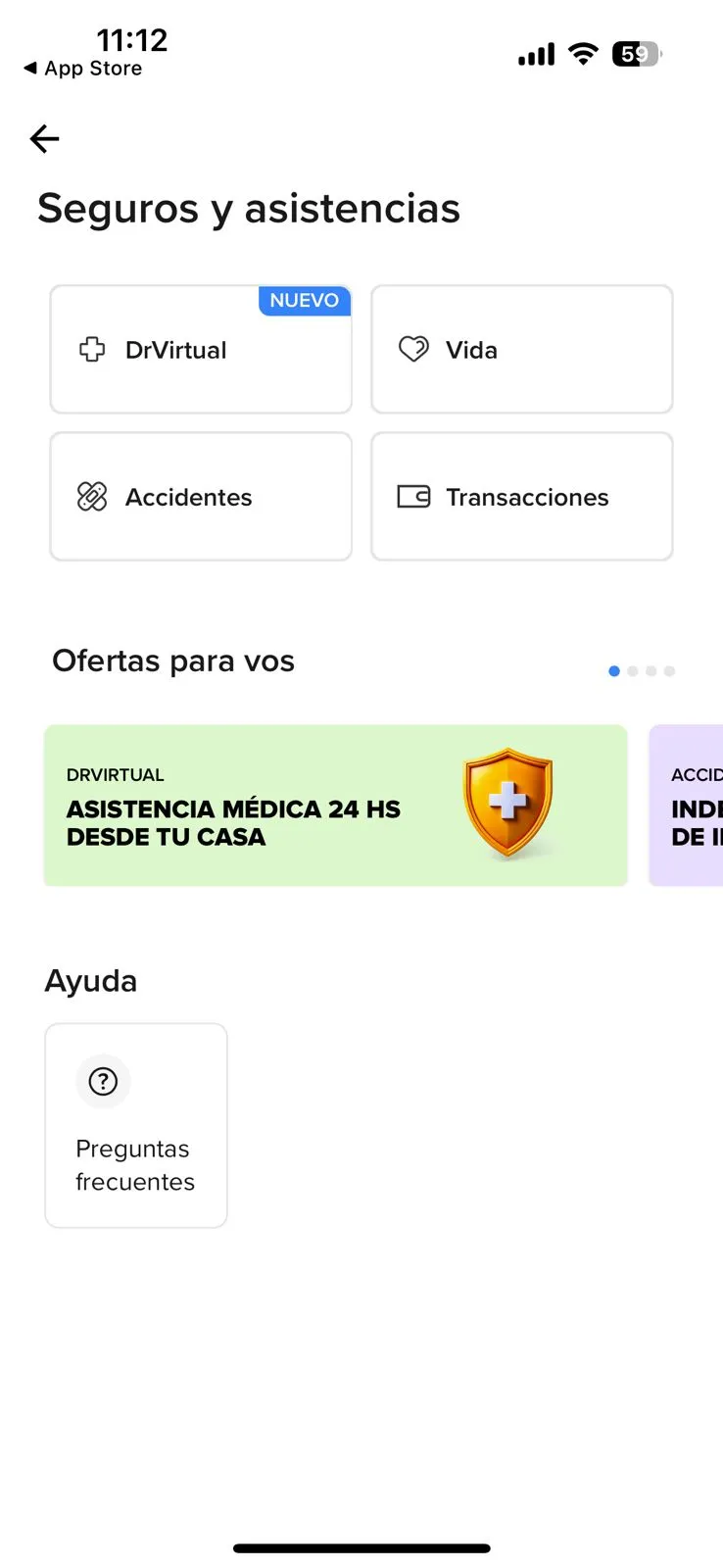Open the Asistencia Médica 24 HS offer banner

[x=335, y=806]
